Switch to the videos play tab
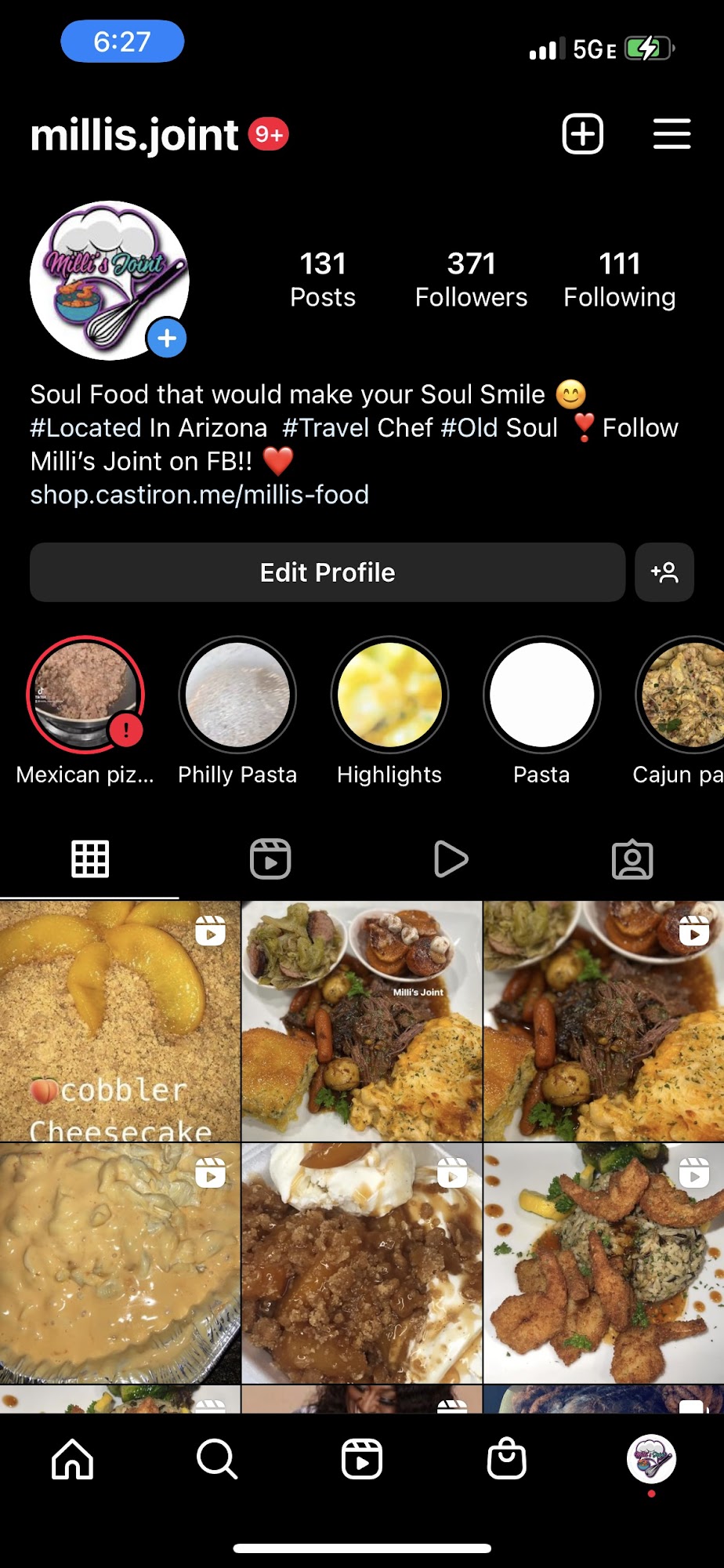The image size is (724, 1568). pos(451,859)
